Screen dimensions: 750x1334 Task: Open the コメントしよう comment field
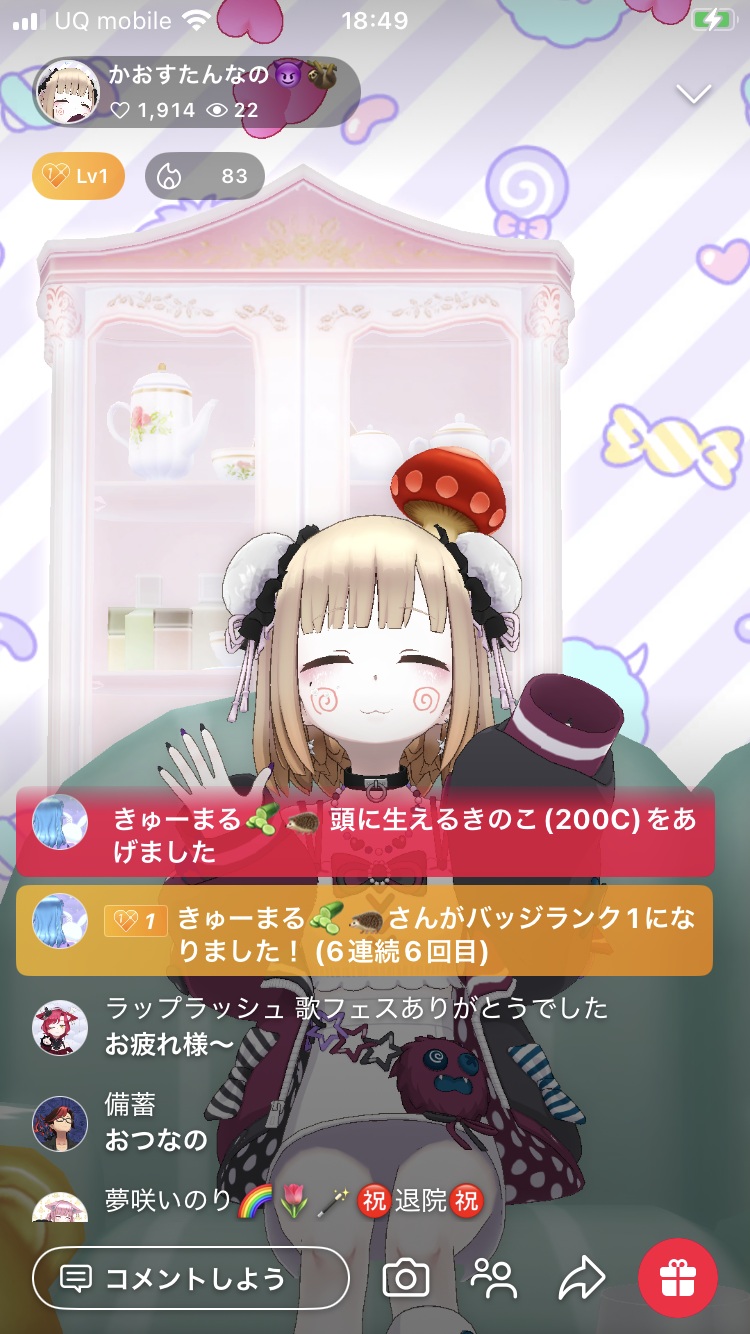tap(190, 1277)
